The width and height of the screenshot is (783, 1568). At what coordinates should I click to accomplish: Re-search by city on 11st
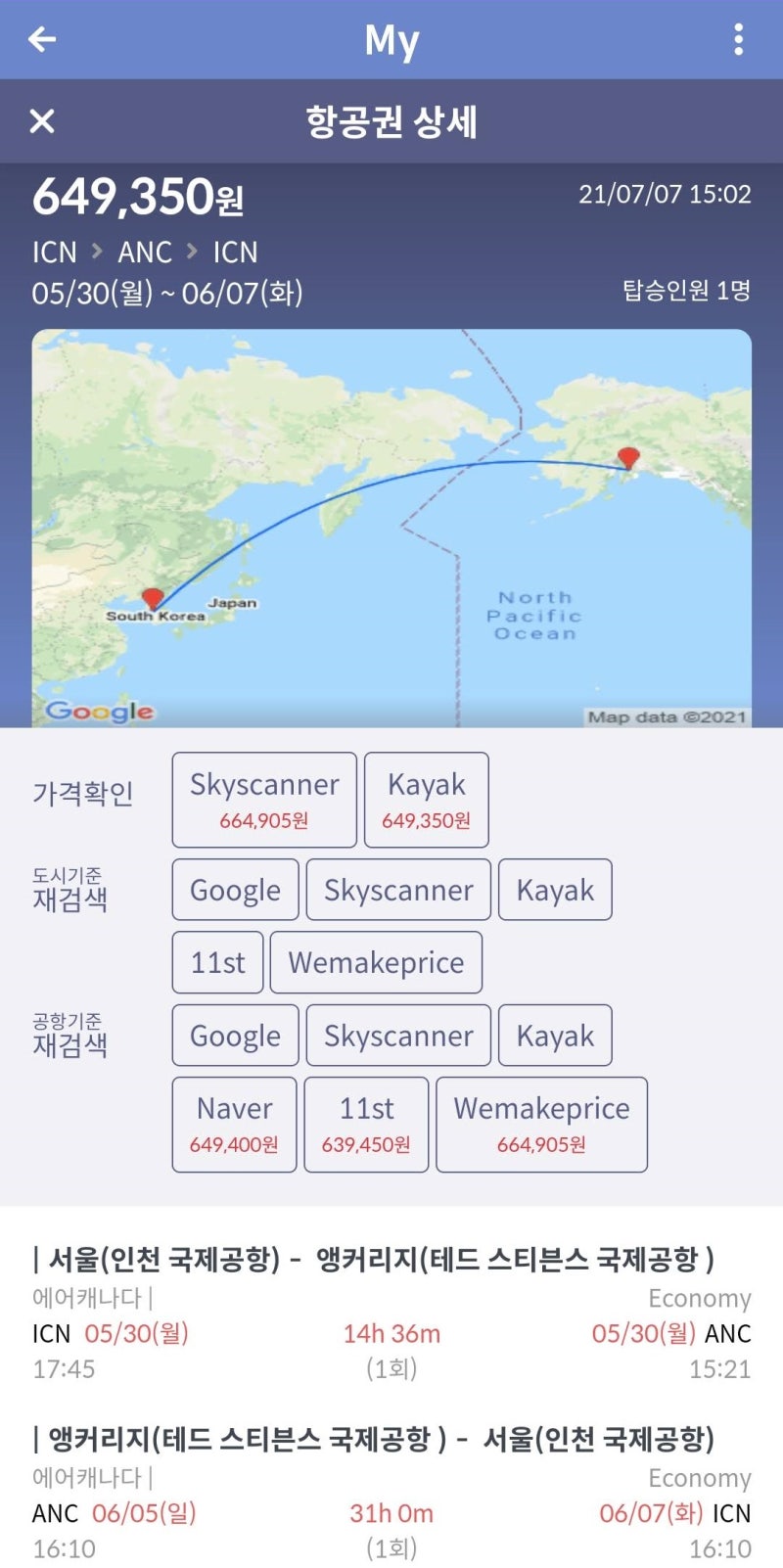(217, 962)
